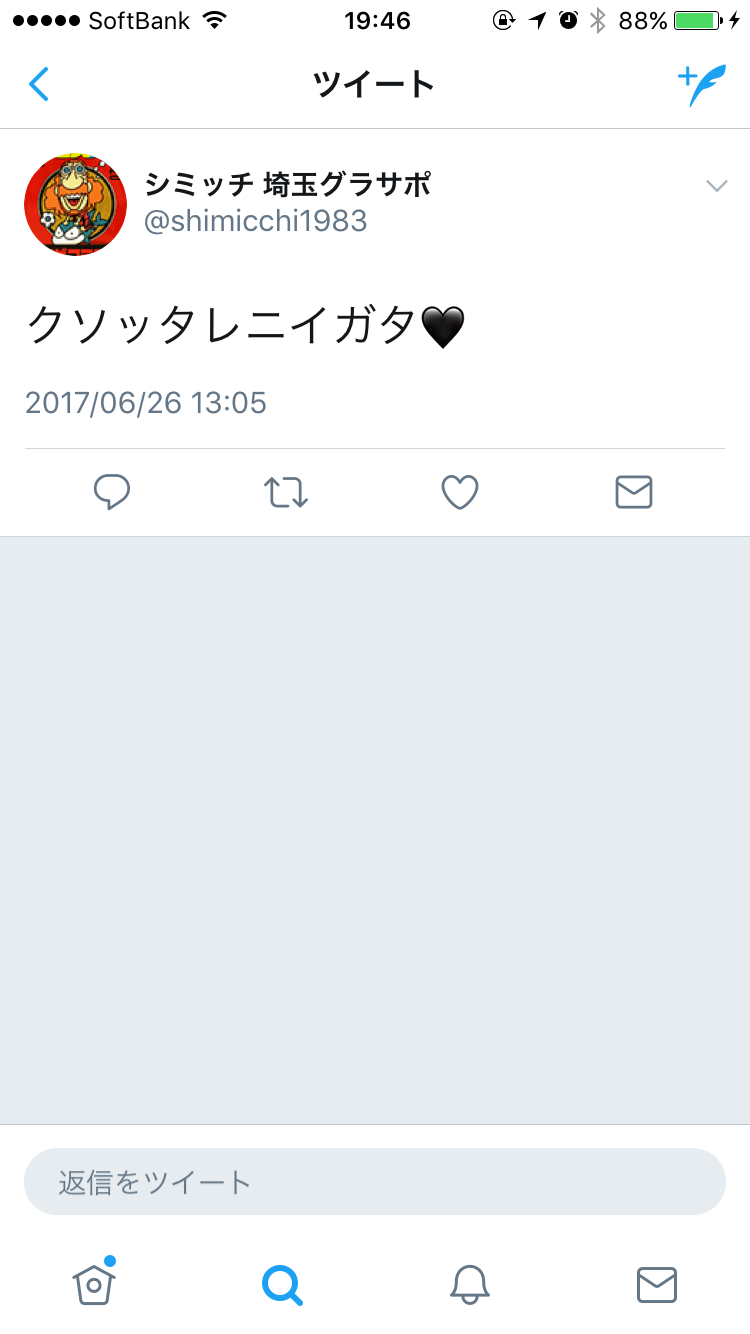Go back from the tweet screen
The image size is (750, 1334).
pos(39,85)
